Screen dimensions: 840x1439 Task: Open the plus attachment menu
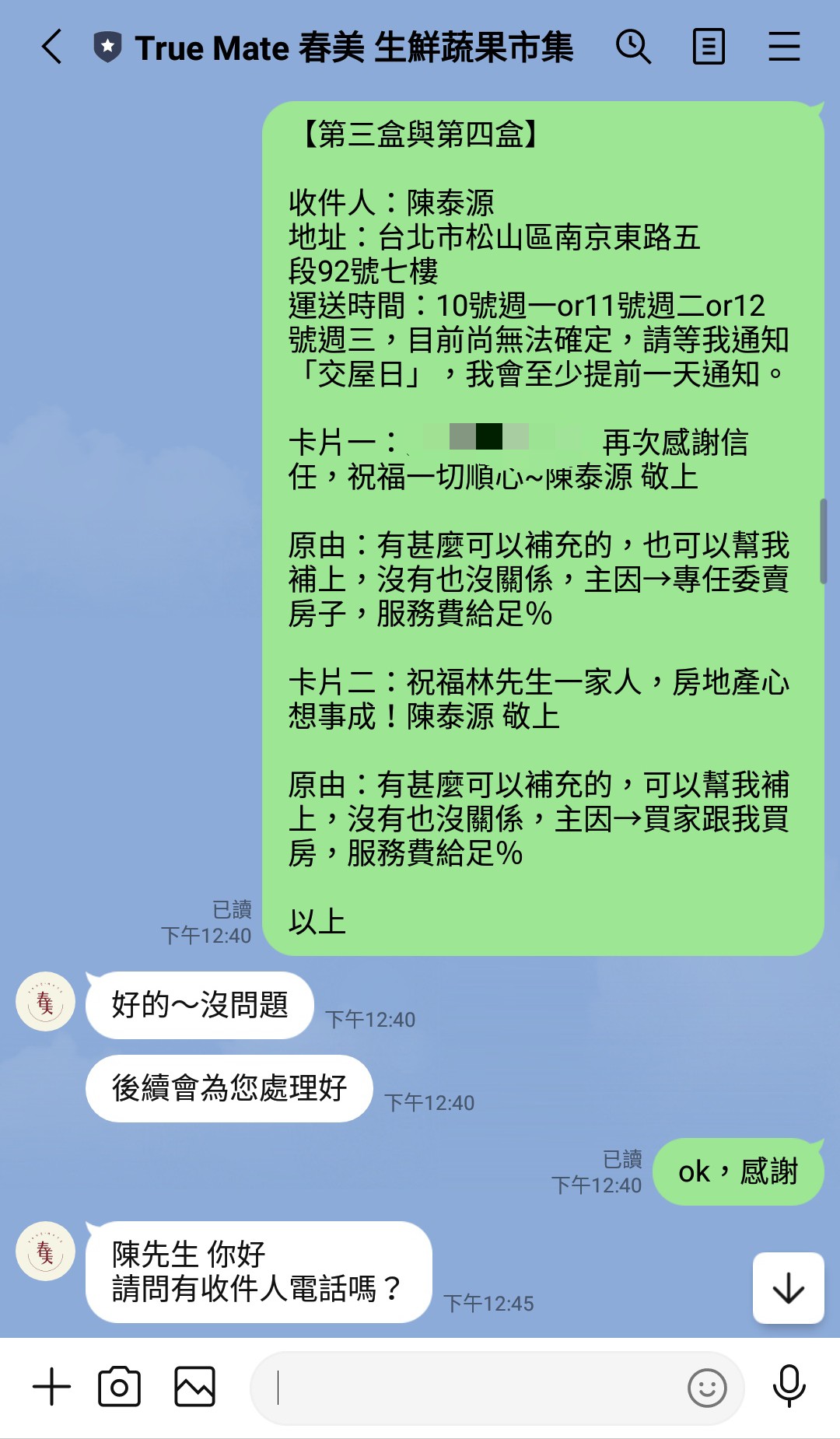51,1387
